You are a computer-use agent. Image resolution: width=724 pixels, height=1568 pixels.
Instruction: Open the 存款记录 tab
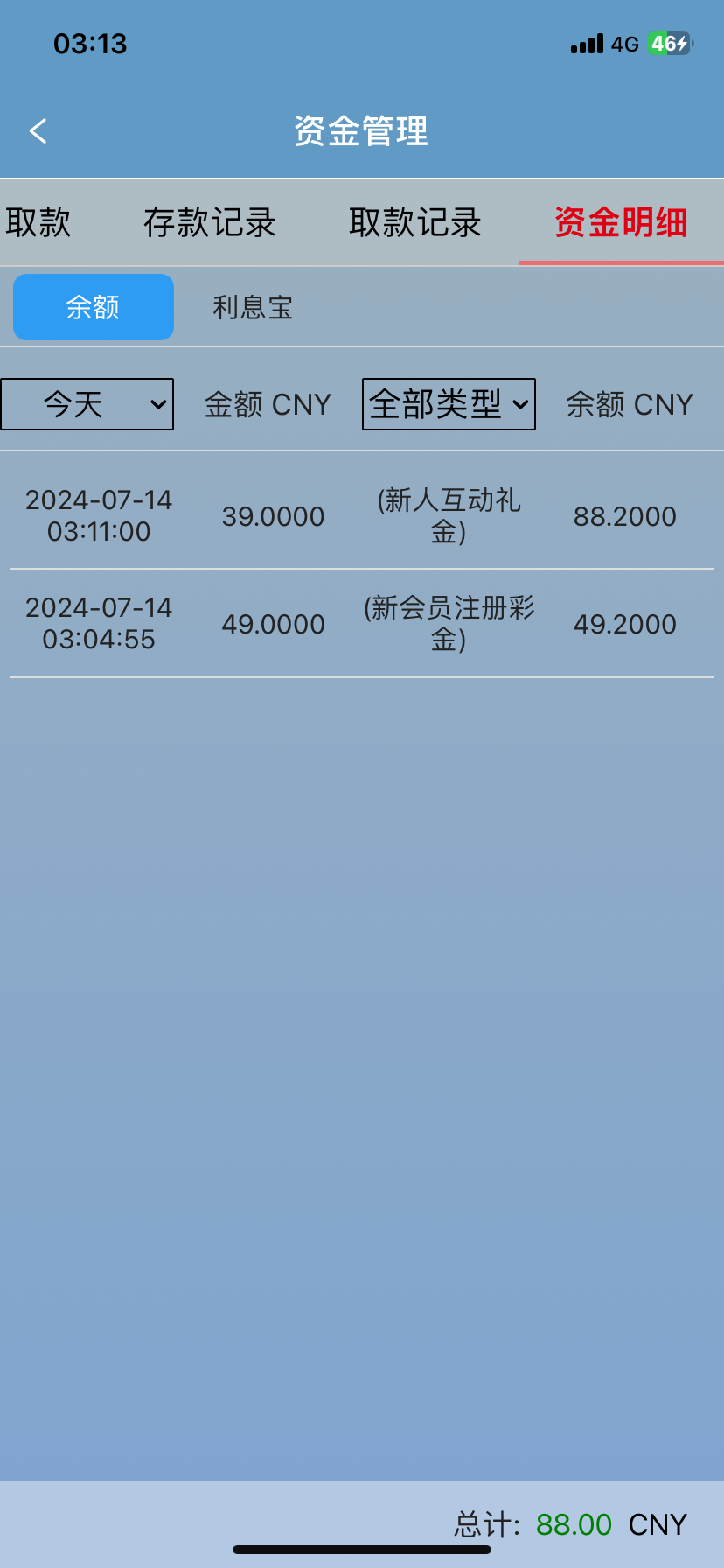(x=210, y=222)
